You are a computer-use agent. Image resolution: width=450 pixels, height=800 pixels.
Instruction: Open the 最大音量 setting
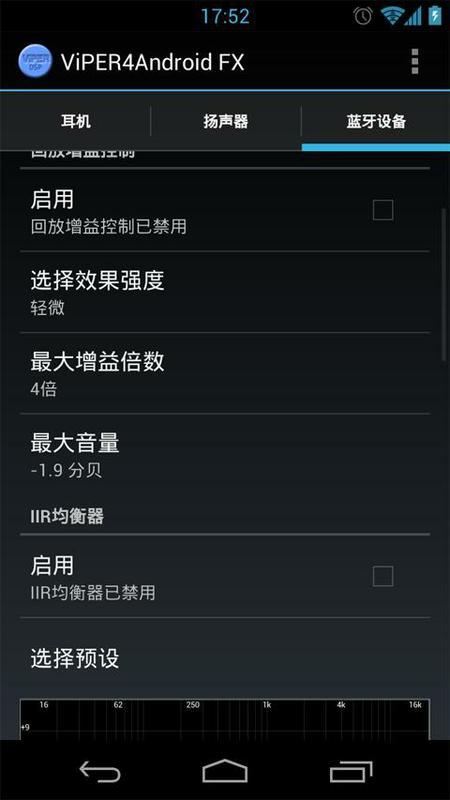pyautogui.click(x=225, y=455)
